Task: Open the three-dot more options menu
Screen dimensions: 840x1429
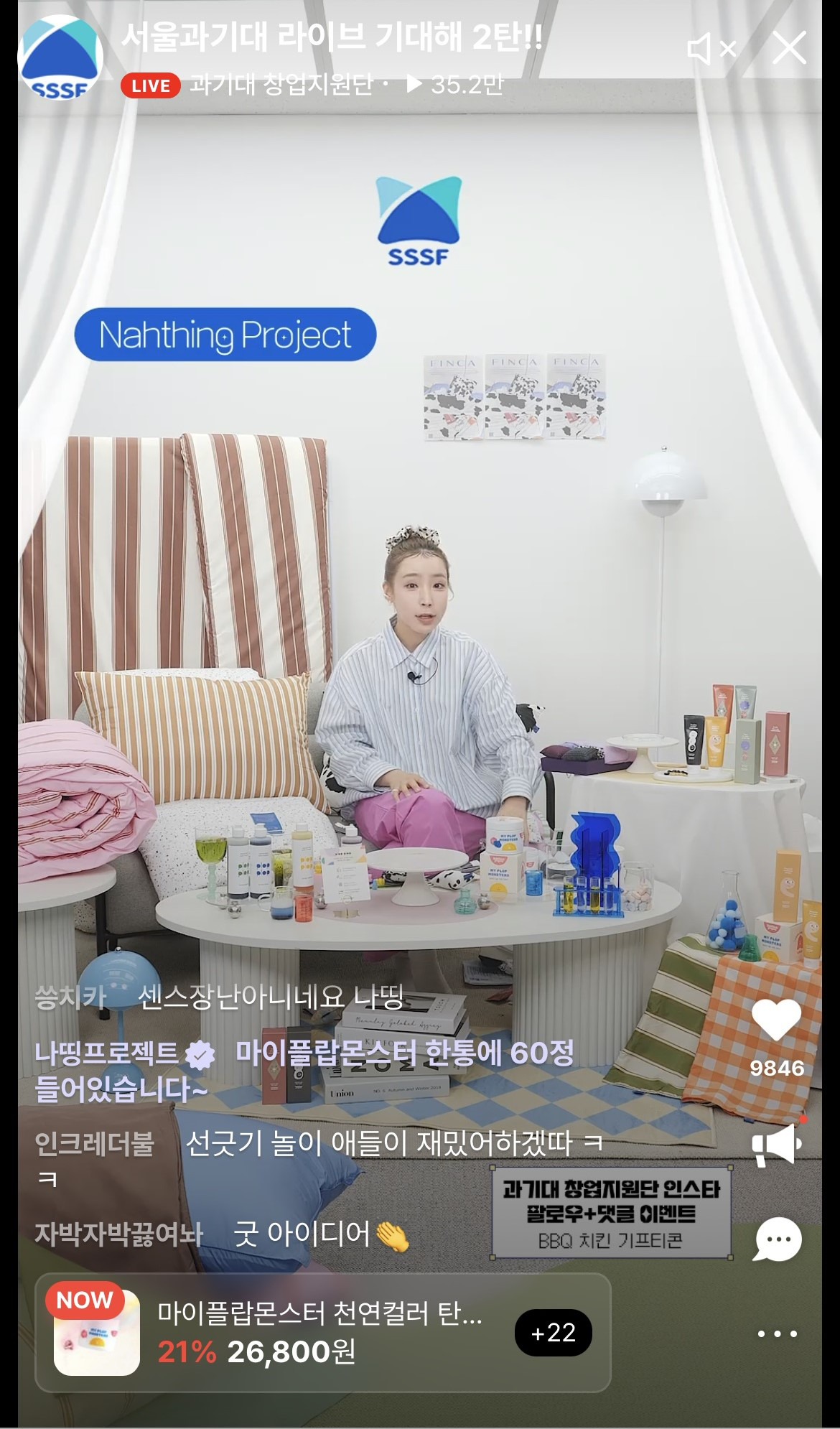Action: coord(777,1333)
